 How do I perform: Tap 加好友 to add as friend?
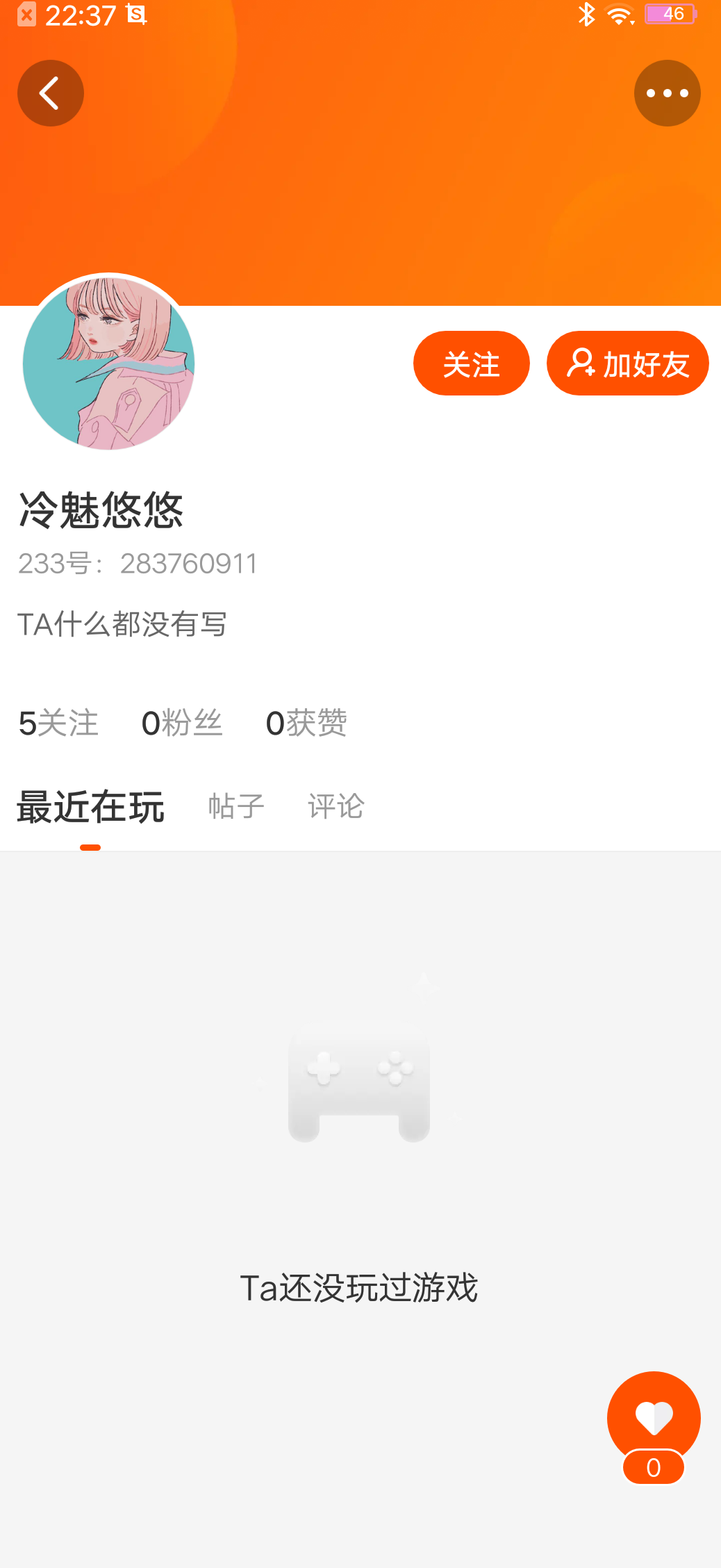tap(627, 364)
